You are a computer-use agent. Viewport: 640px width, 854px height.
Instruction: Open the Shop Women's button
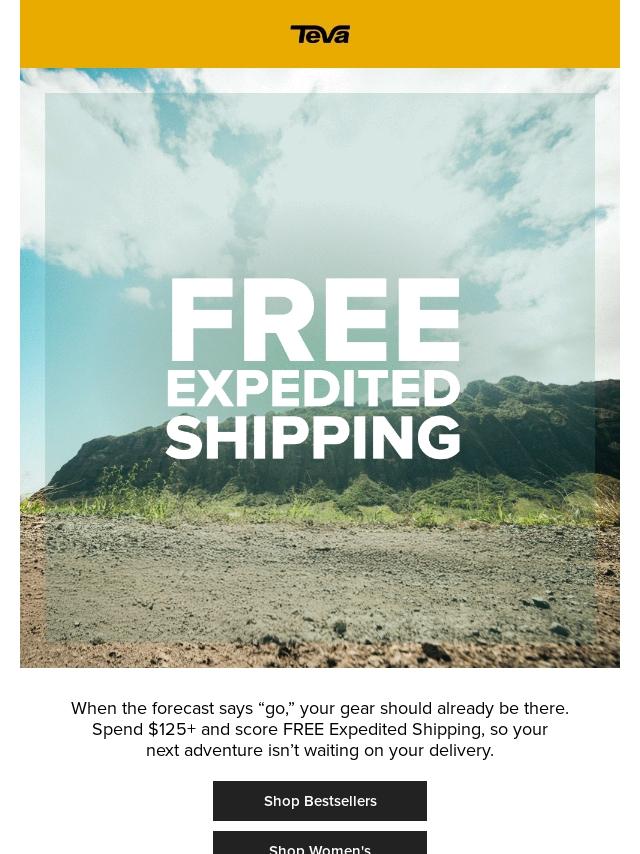(320, 844)
